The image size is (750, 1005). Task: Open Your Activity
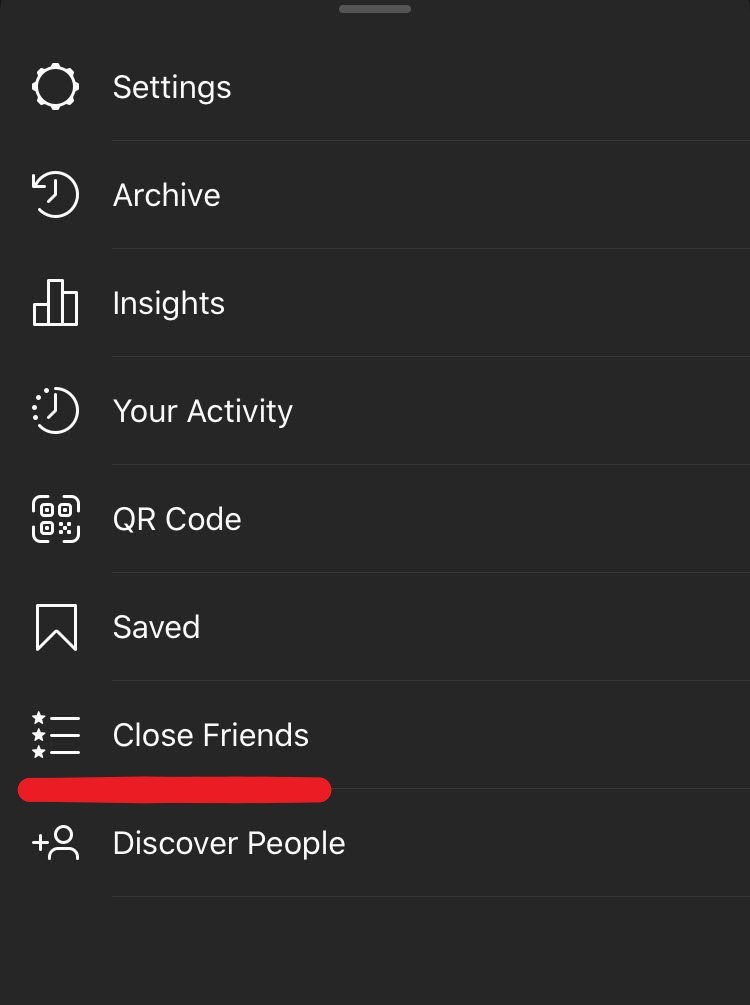pos(202,411)
